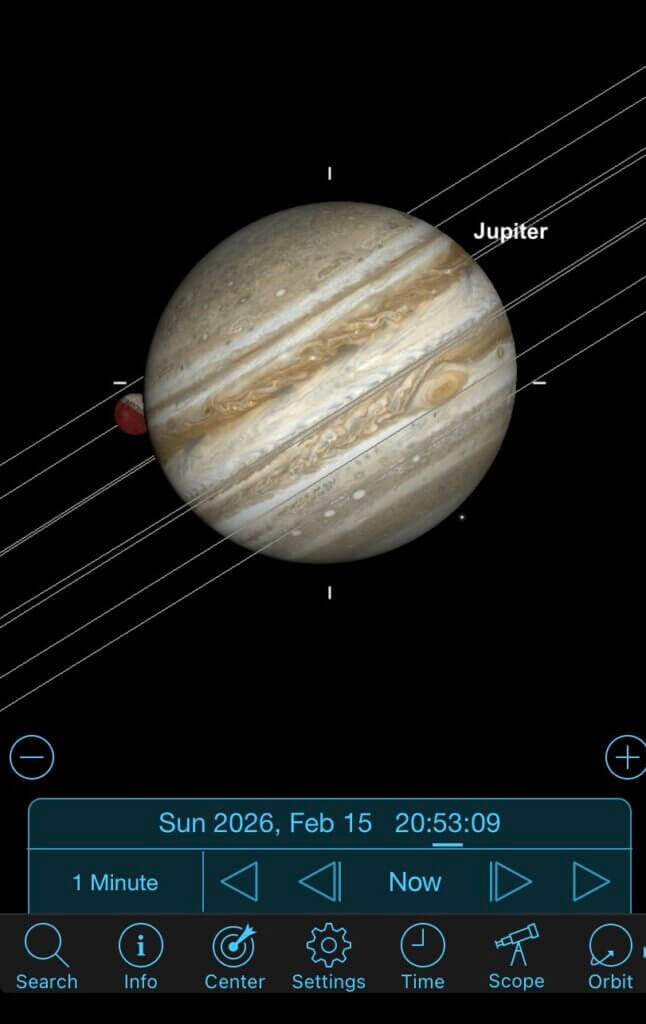
Task: Toggle the Time controls panel
Action: (x=422, y=957)
